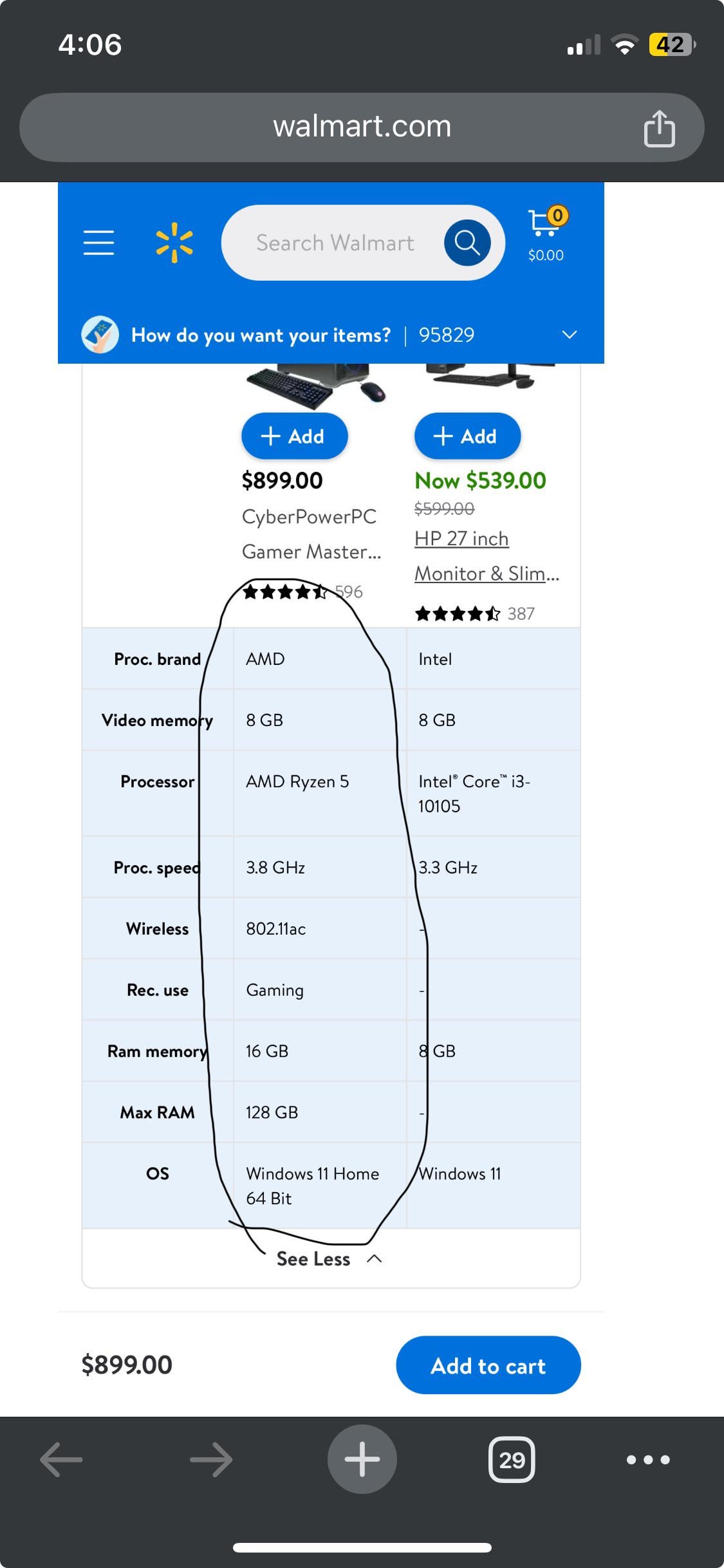Open the shopping cart showing $0.00
The height and width of the screenshot is (1568, 724).
point(546,235)
